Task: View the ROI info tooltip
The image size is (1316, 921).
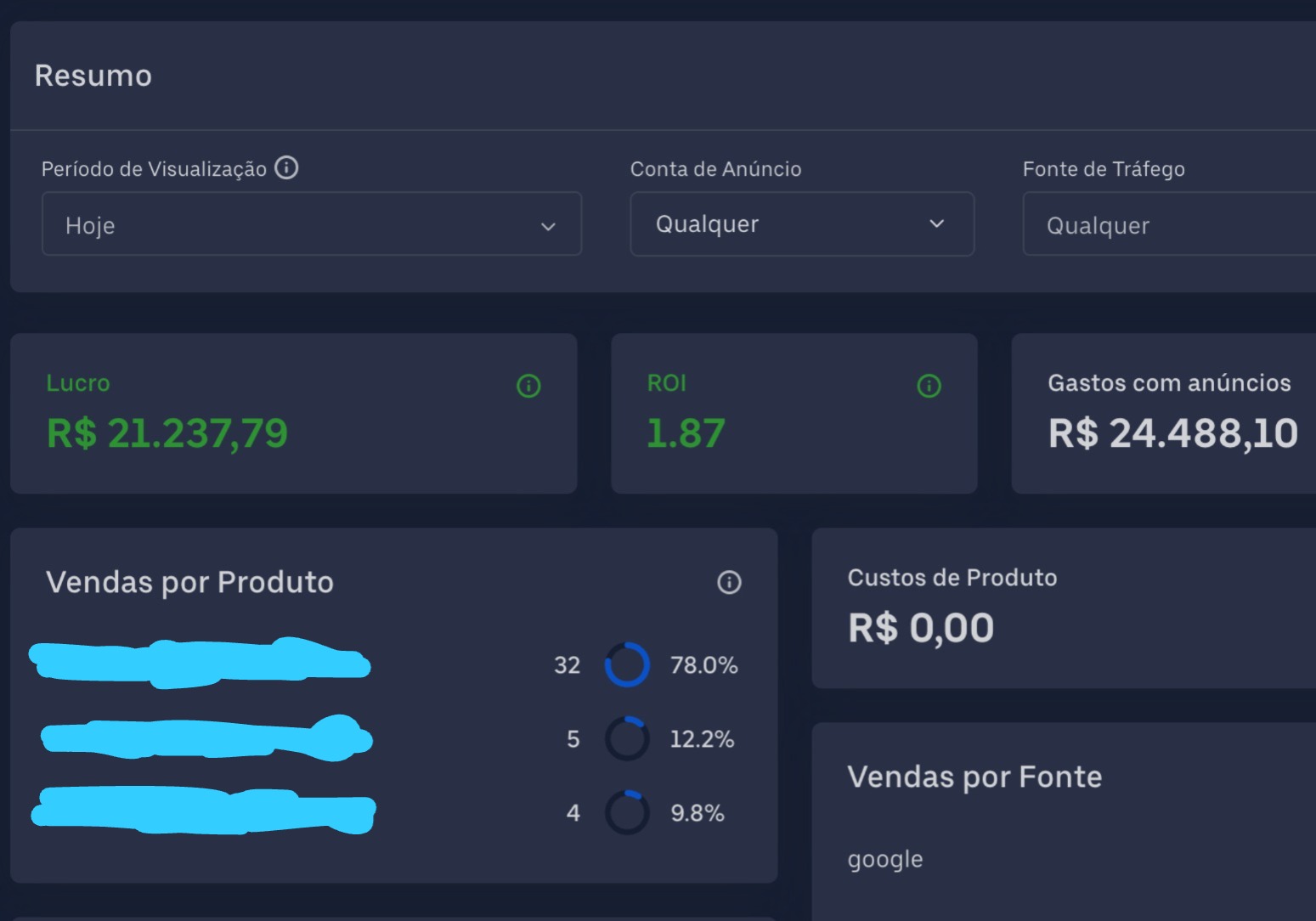Action: 929,387
